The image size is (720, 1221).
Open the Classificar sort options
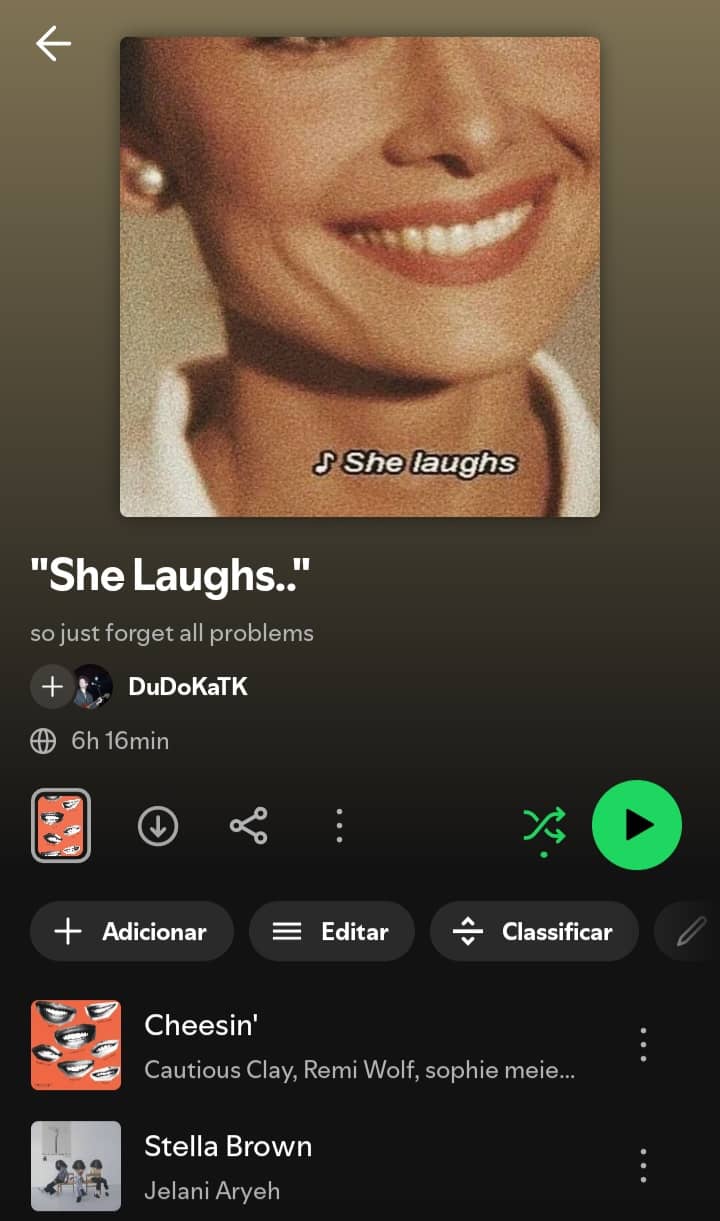[x=534, y=931]
